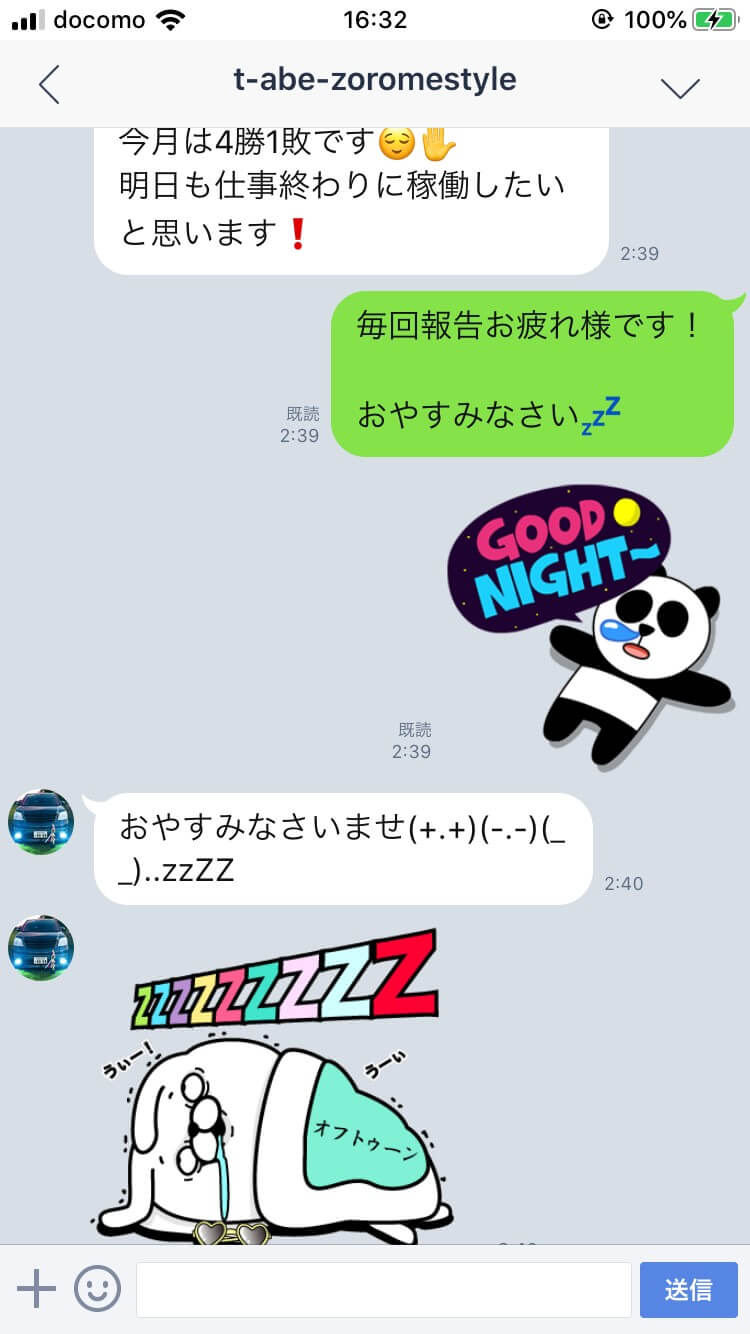Open the emoji and sticker picker

click(x=97, y=1289)
